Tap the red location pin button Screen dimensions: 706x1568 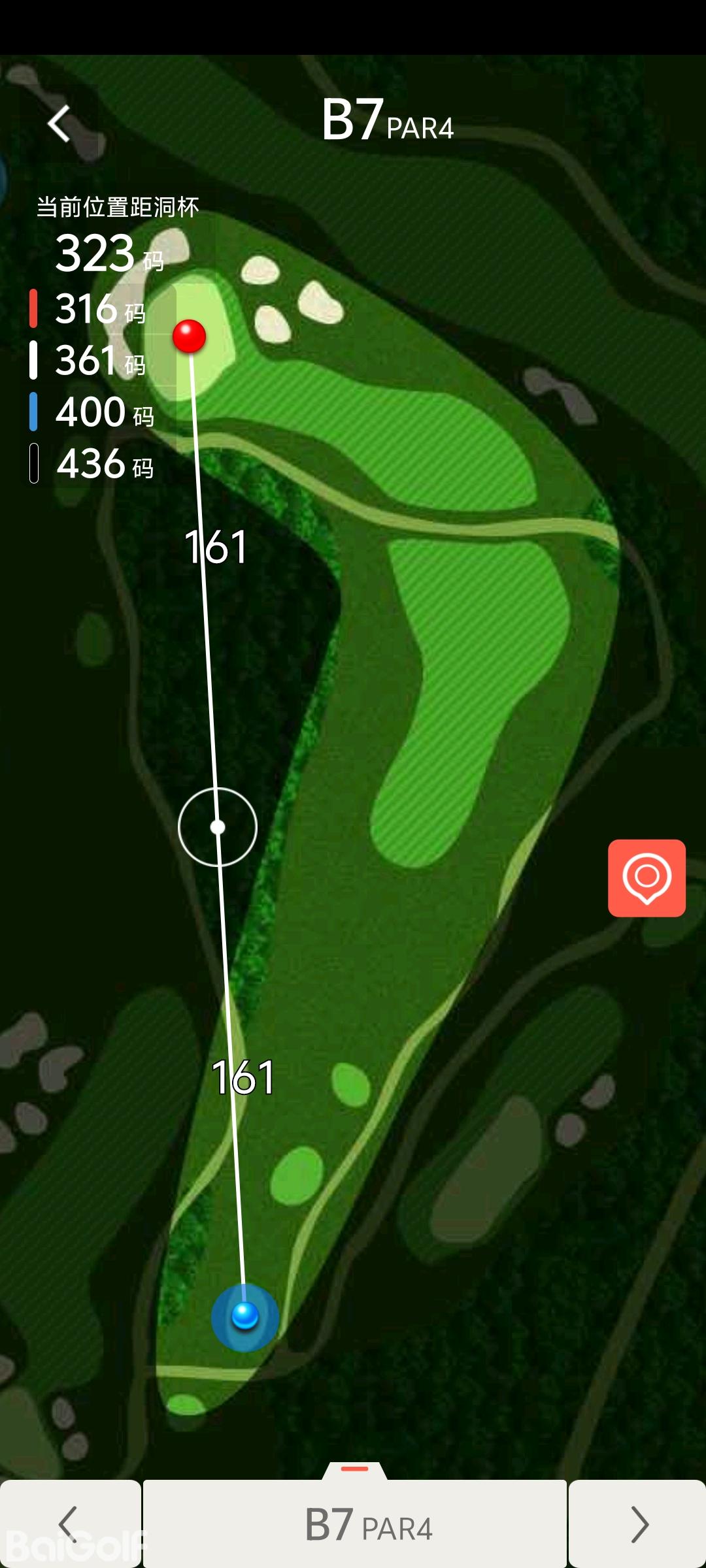coord(647,877)
